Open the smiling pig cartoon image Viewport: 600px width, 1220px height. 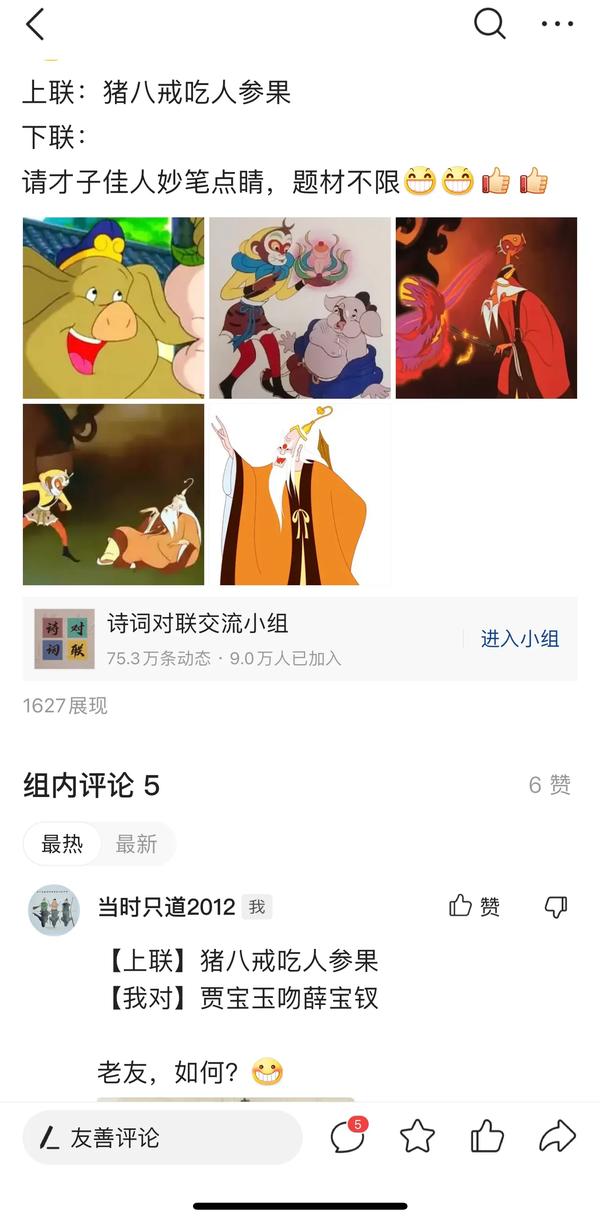click(113, 308)
